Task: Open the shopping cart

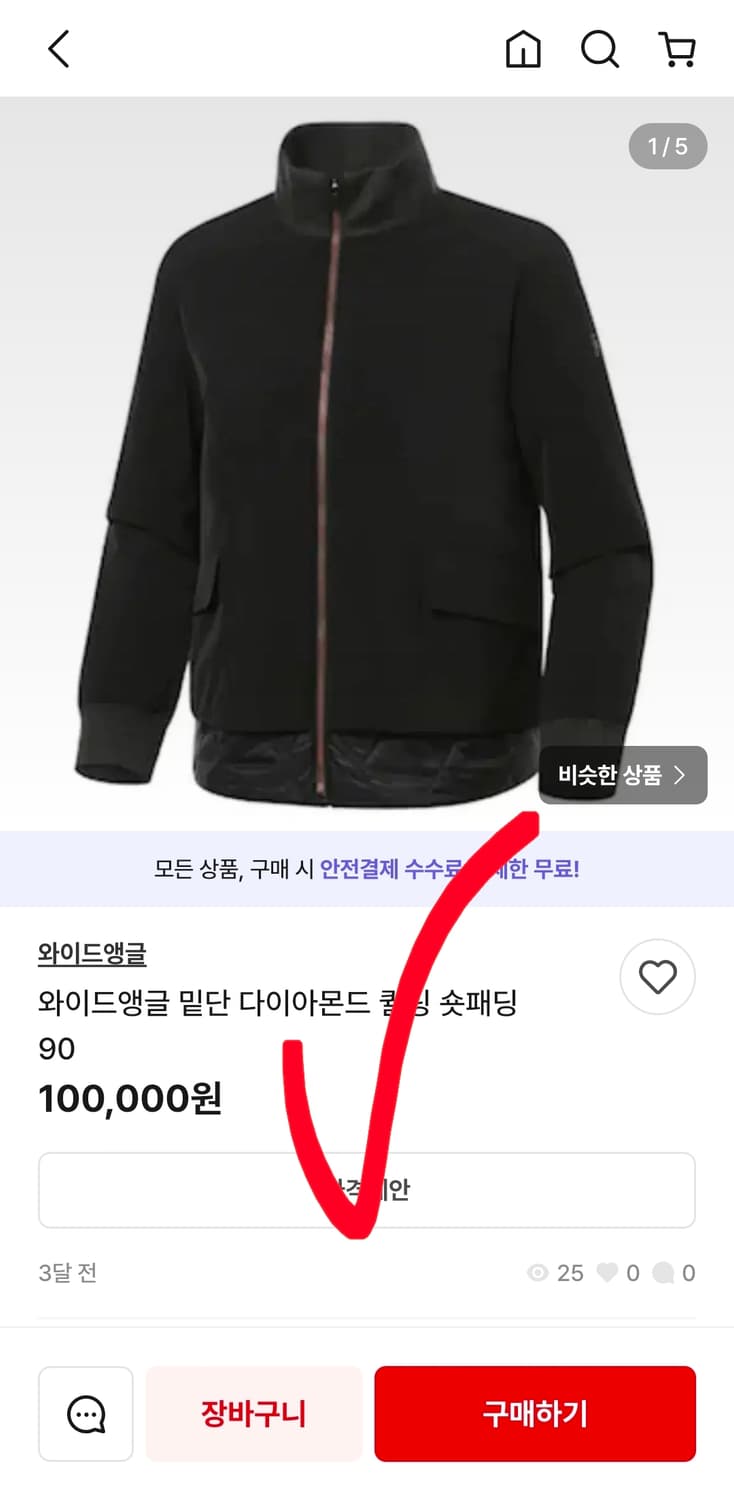Action: (x=678, y=48)
